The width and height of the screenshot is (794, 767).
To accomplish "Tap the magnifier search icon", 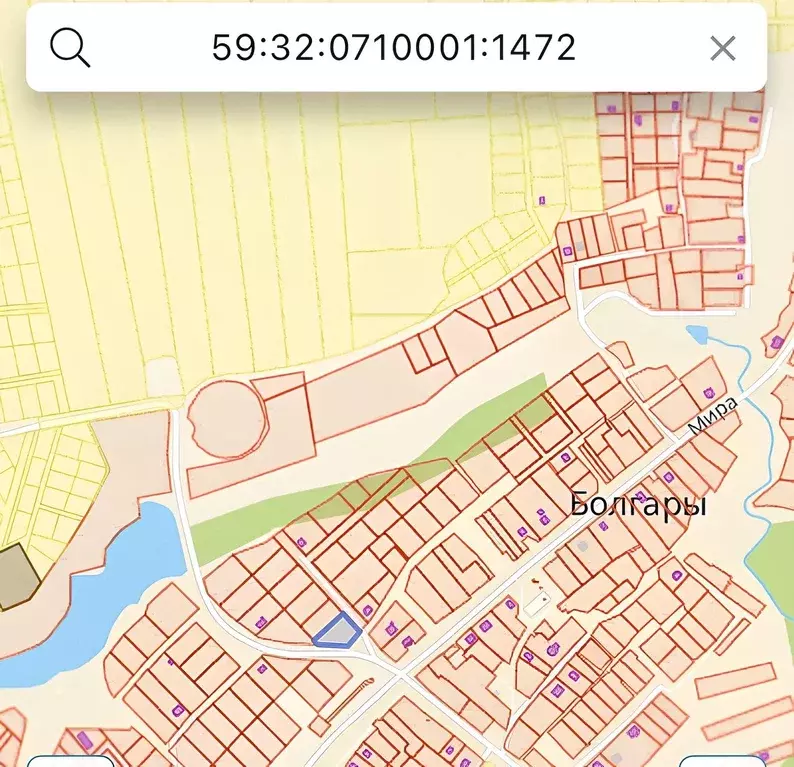I will click(70, 47).
